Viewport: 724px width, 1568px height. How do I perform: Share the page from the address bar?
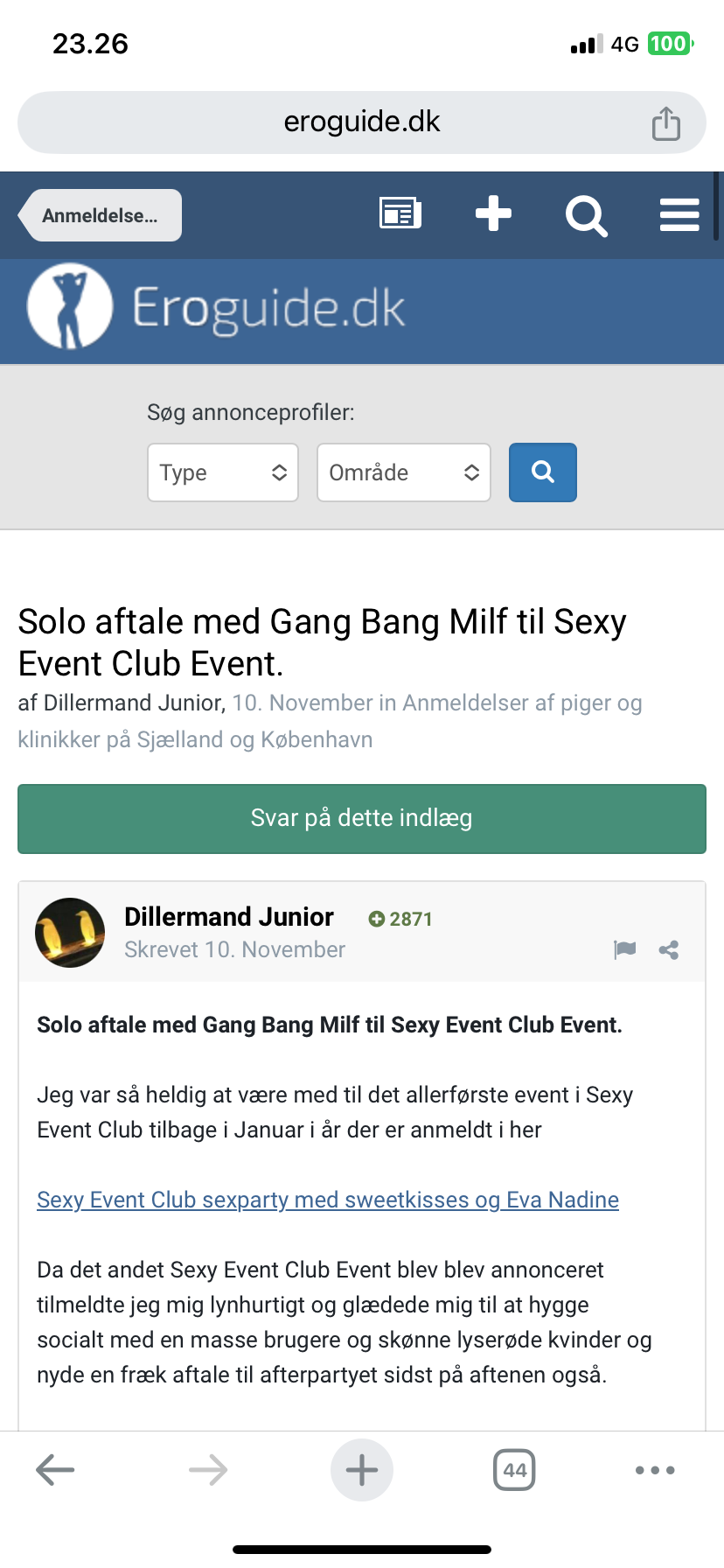(666, 123)
